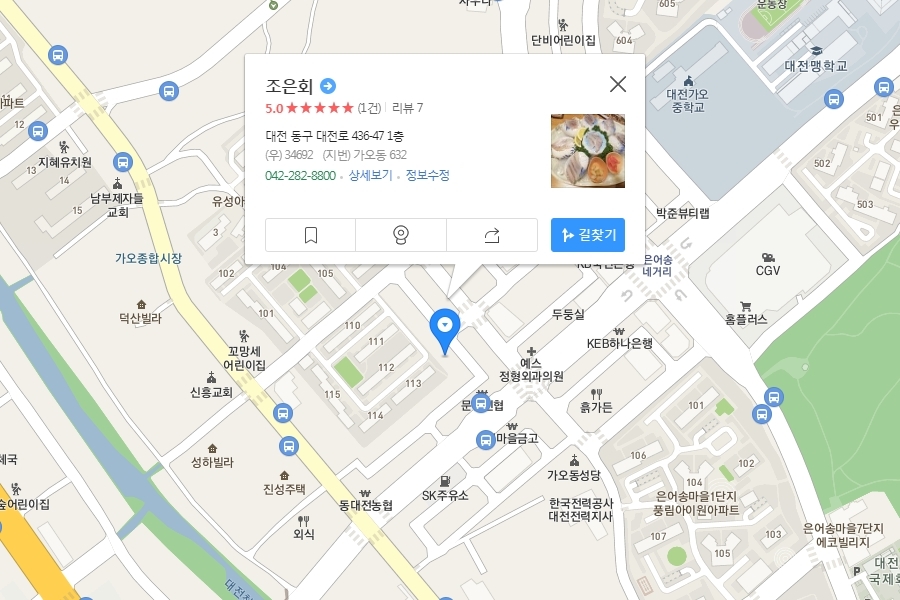The image size is (900, 600).
Task: Open the roadview pin icon
Action: [401, 235]
